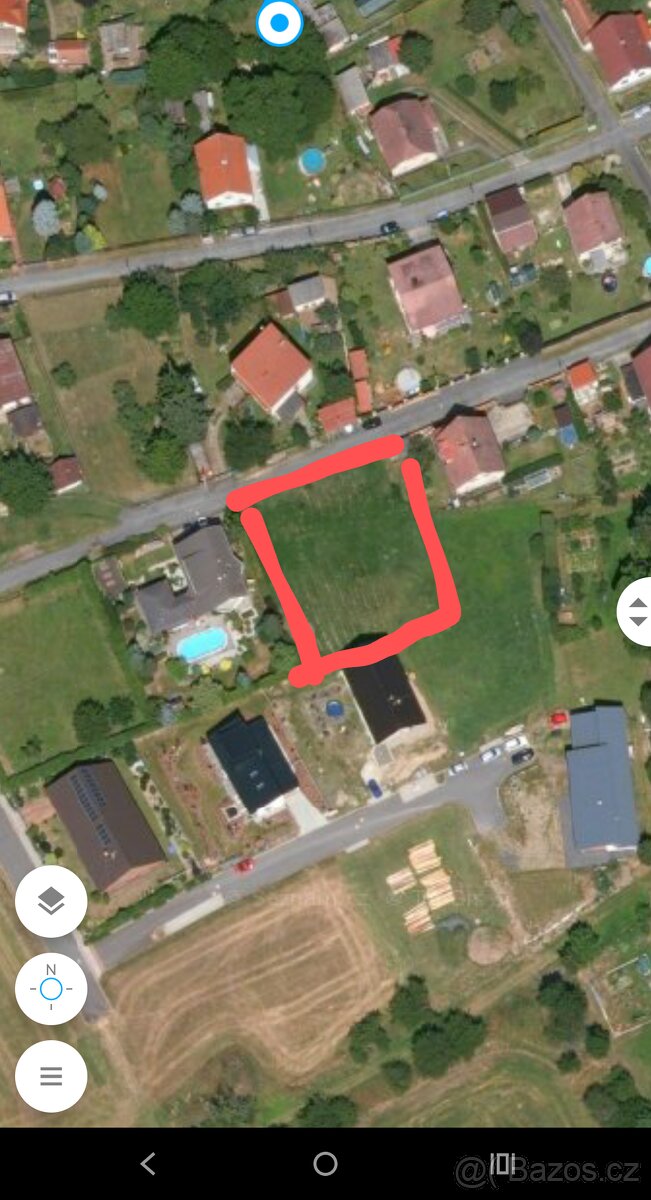
Task: Open the hamburger menu
Action: click(x=51, y=1076)
